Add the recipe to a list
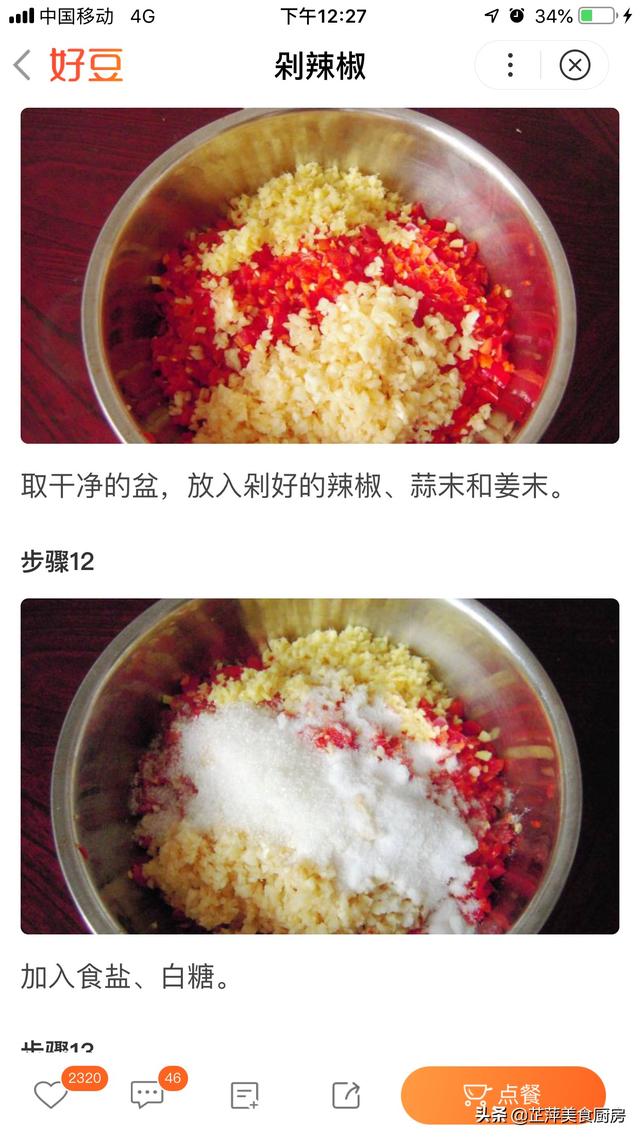This screenshot has height=1138, width=640. [245, 1095]
